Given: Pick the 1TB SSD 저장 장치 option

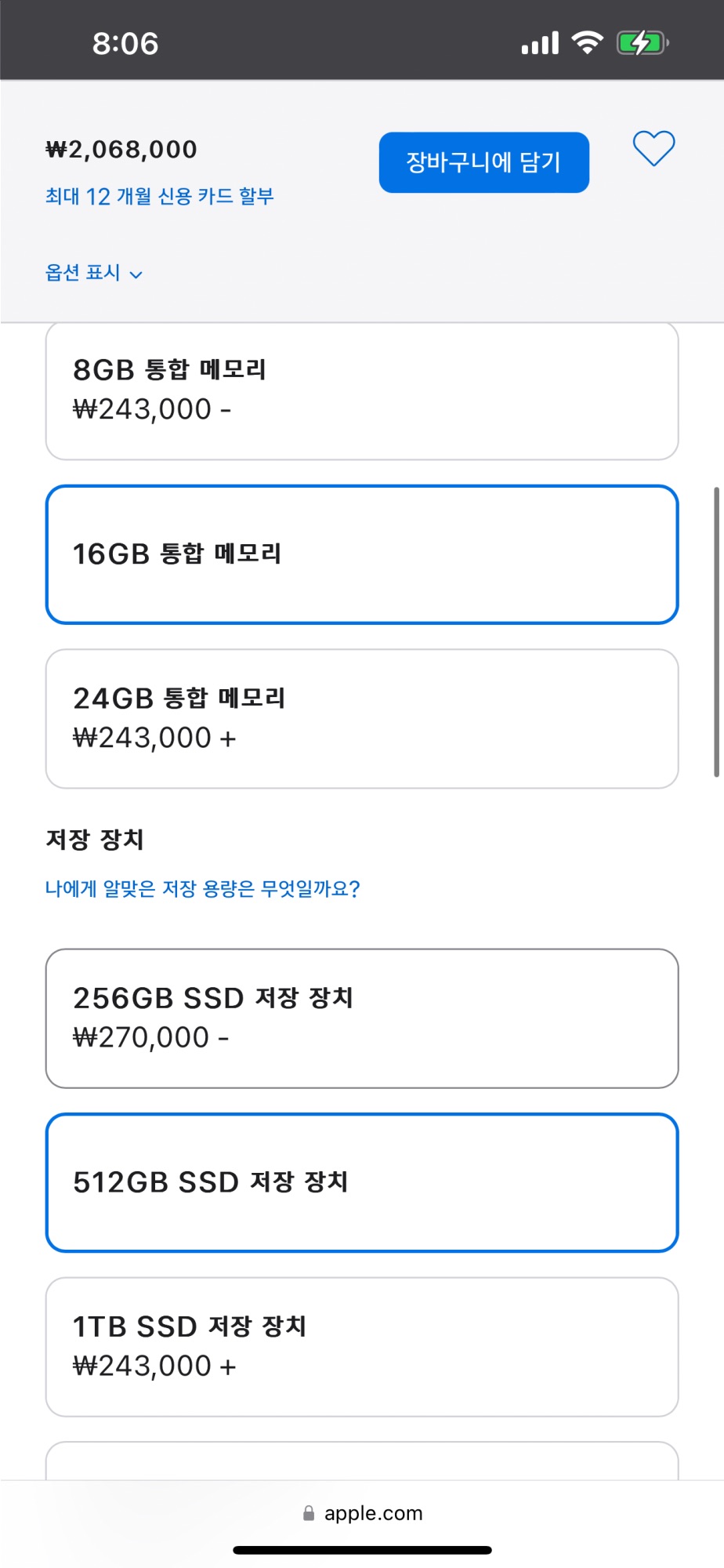Looking at the screenshot, I should (x=362, y=1347).
